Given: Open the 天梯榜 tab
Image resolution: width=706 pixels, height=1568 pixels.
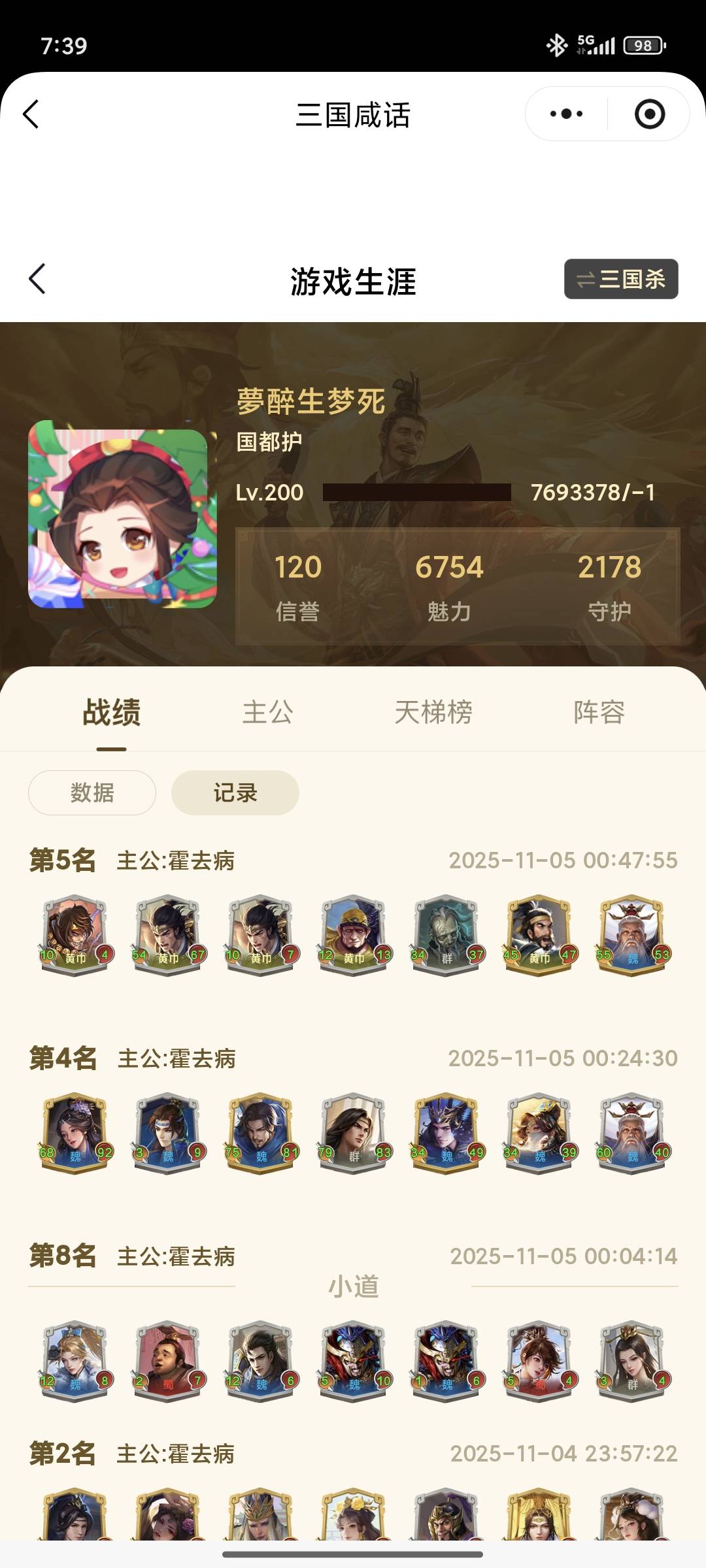Looking at the screenshot, I should (433, 713).
